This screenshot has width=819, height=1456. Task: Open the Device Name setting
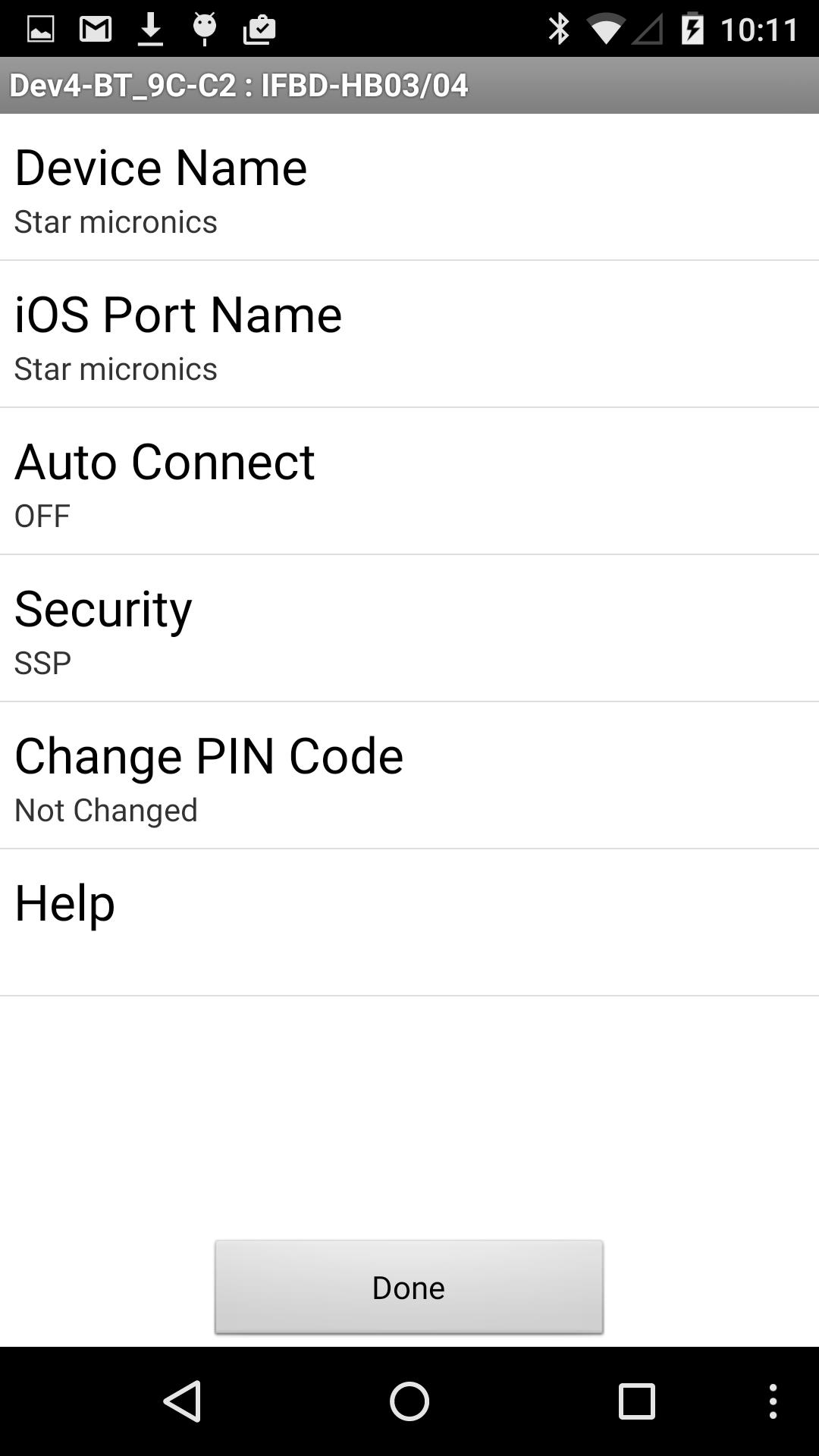409,187
